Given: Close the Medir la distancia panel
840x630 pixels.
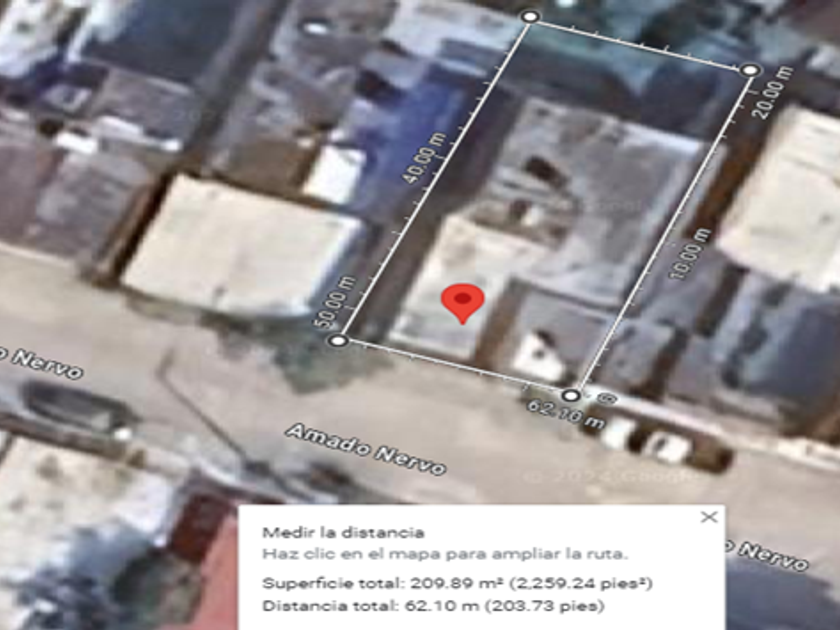Looking at the screenshot, I should [x=709, y=517].
